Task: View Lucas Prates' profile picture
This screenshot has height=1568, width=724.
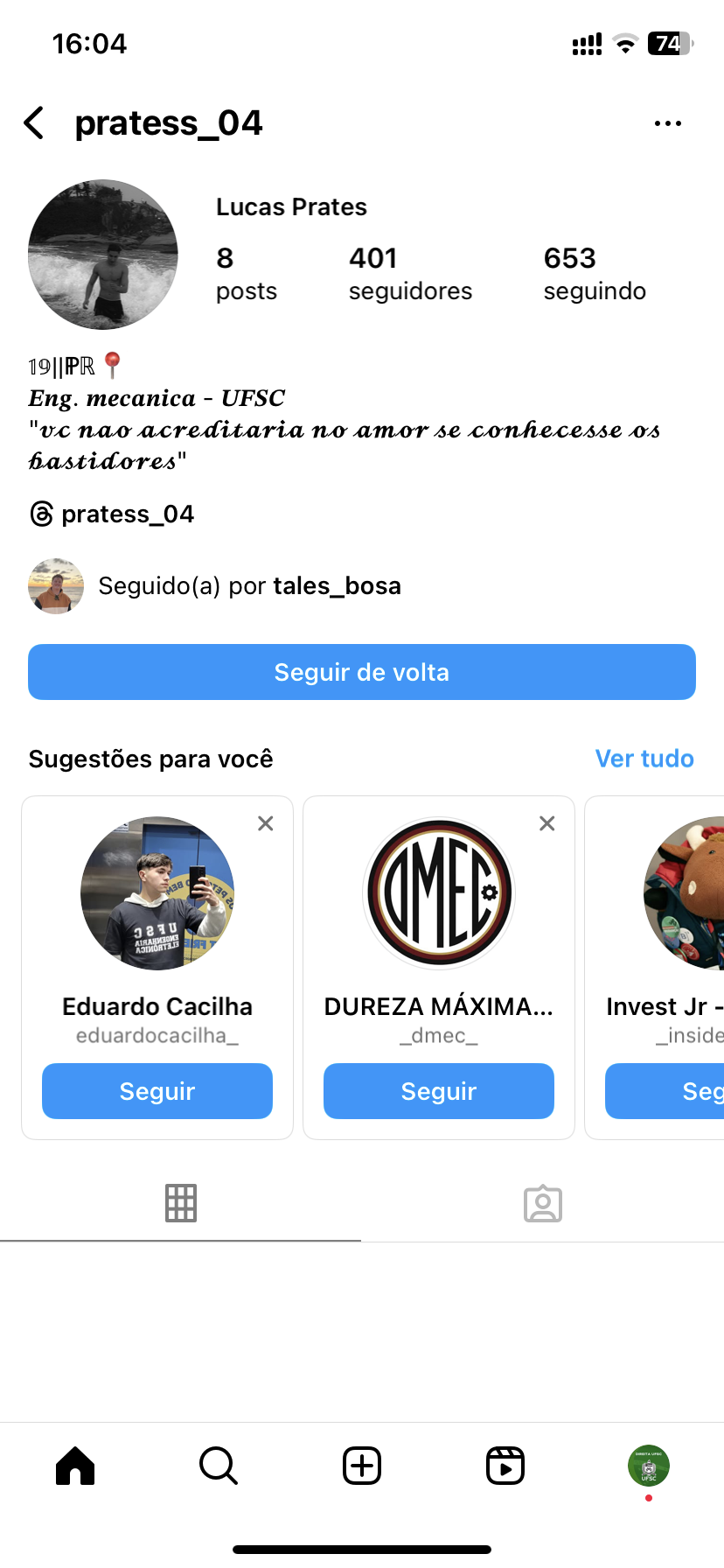Action: [103, 255]
